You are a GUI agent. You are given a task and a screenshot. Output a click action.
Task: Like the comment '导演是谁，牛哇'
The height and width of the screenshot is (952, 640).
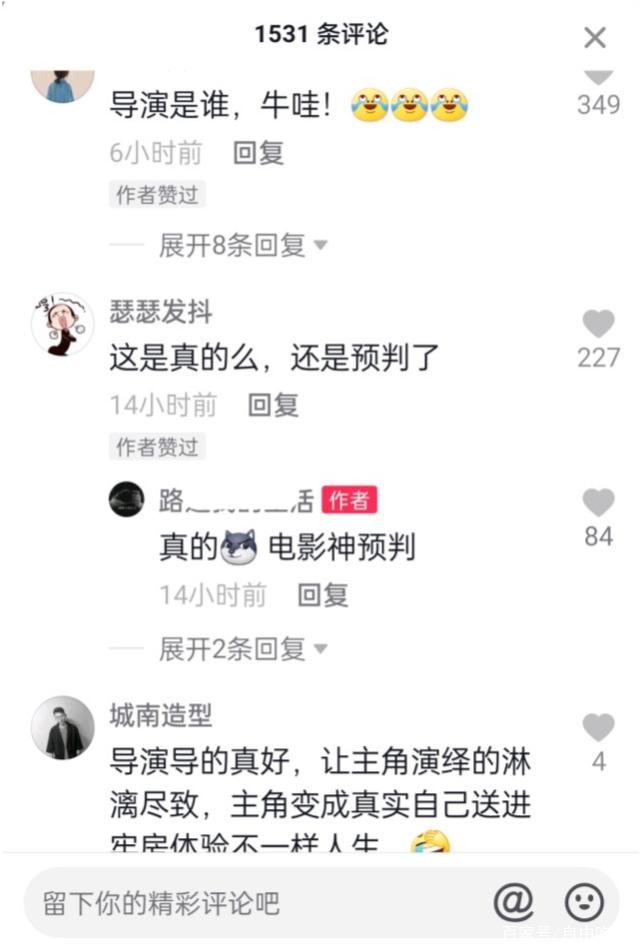(x=598, y=76)
